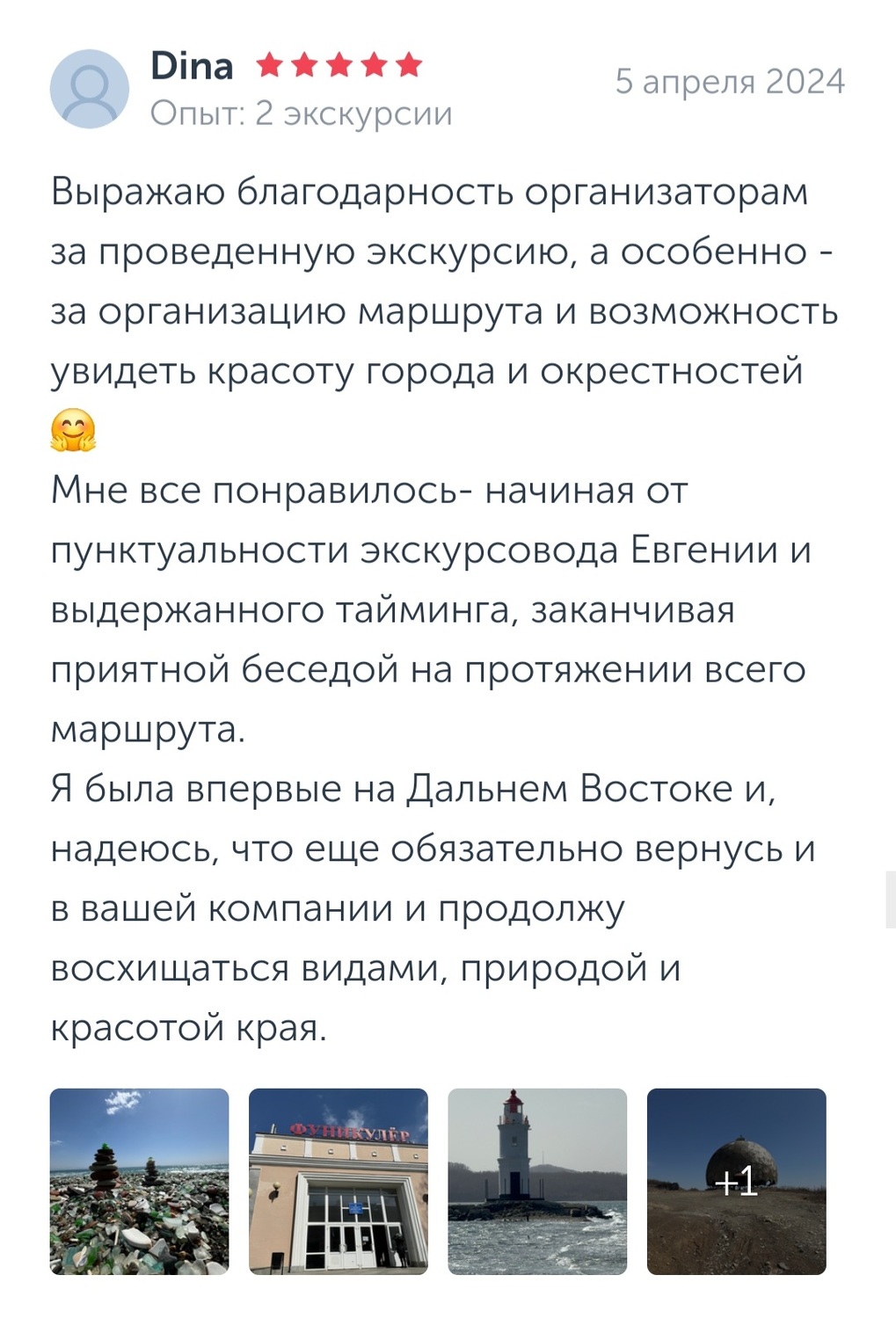The height and width of the screenshot is (1319, 896).
Task: View the lighthouse photo
Action: point(537,1181)
